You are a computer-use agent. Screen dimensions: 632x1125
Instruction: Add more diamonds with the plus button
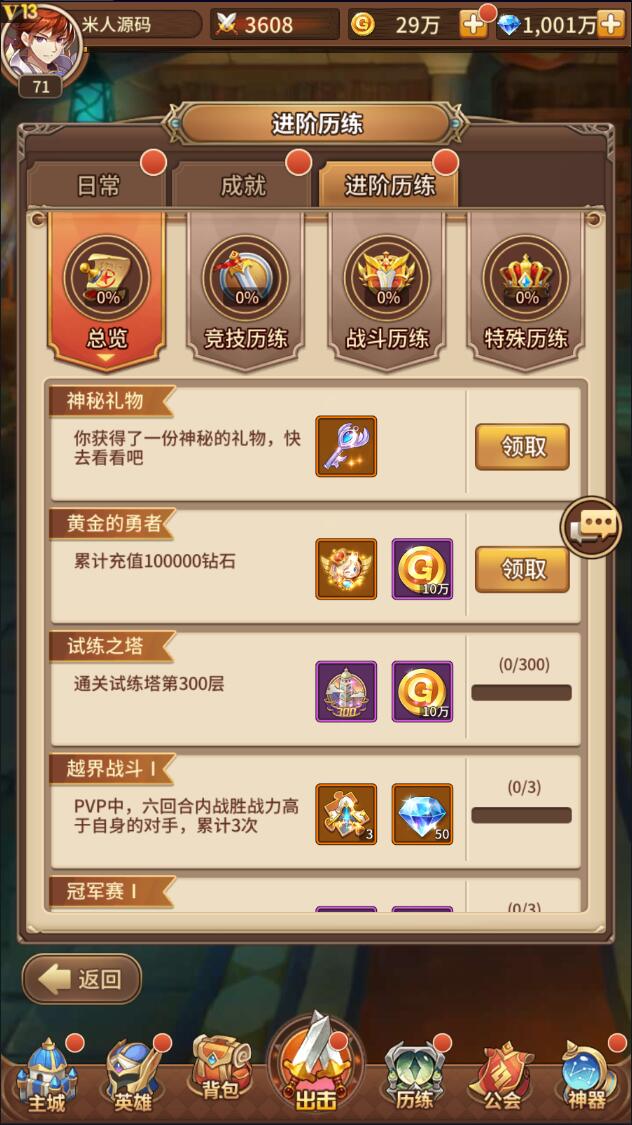pos(610,26)
